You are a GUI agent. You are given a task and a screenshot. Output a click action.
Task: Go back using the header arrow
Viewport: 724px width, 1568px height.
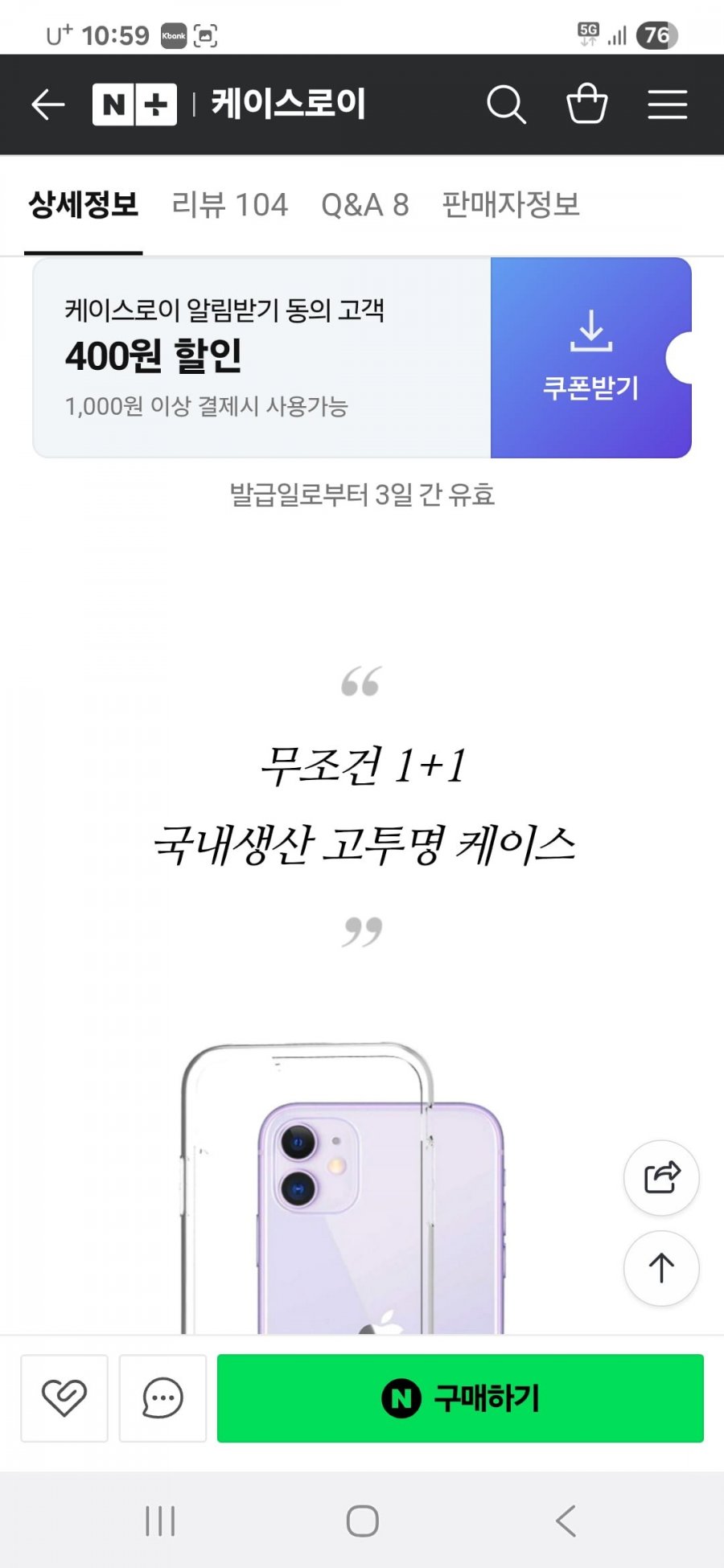pyautogui.click(x=47, y=105)
